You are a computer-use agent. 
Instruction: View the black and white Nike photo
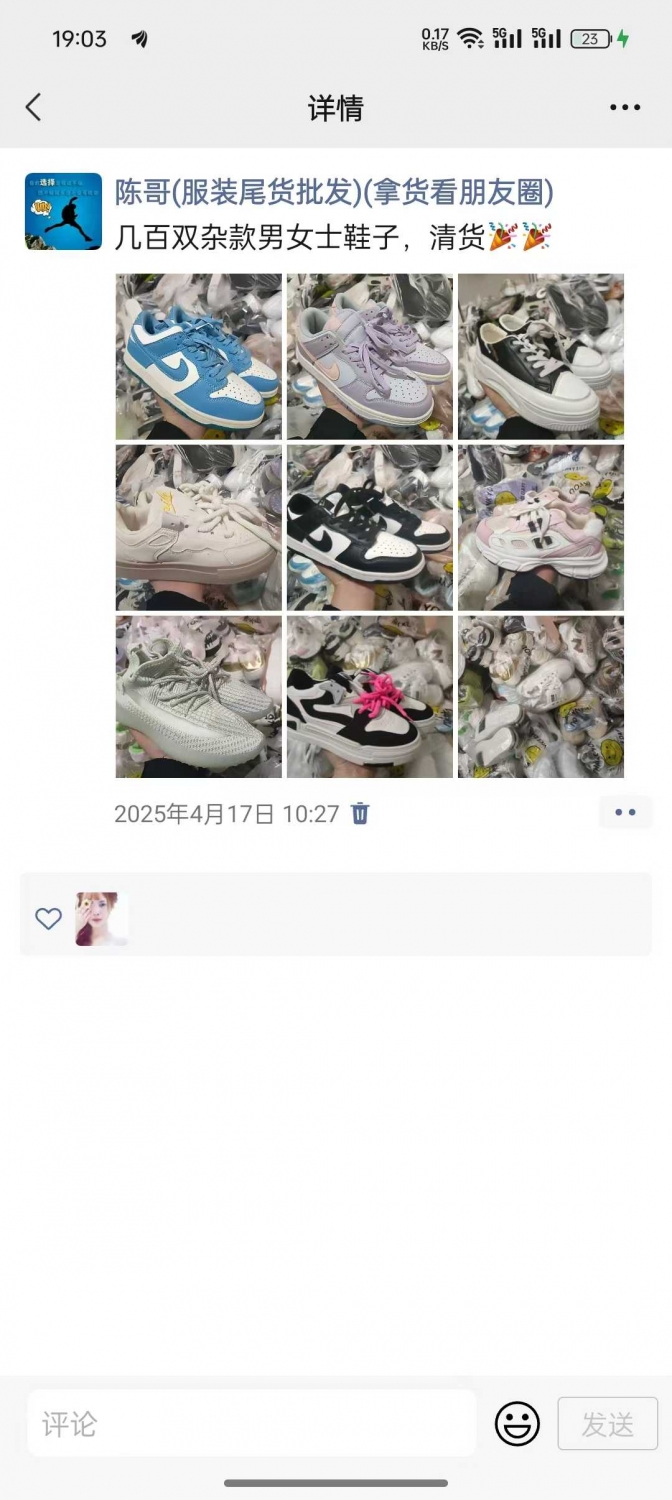pyautogui.click(x=370, y=528)
